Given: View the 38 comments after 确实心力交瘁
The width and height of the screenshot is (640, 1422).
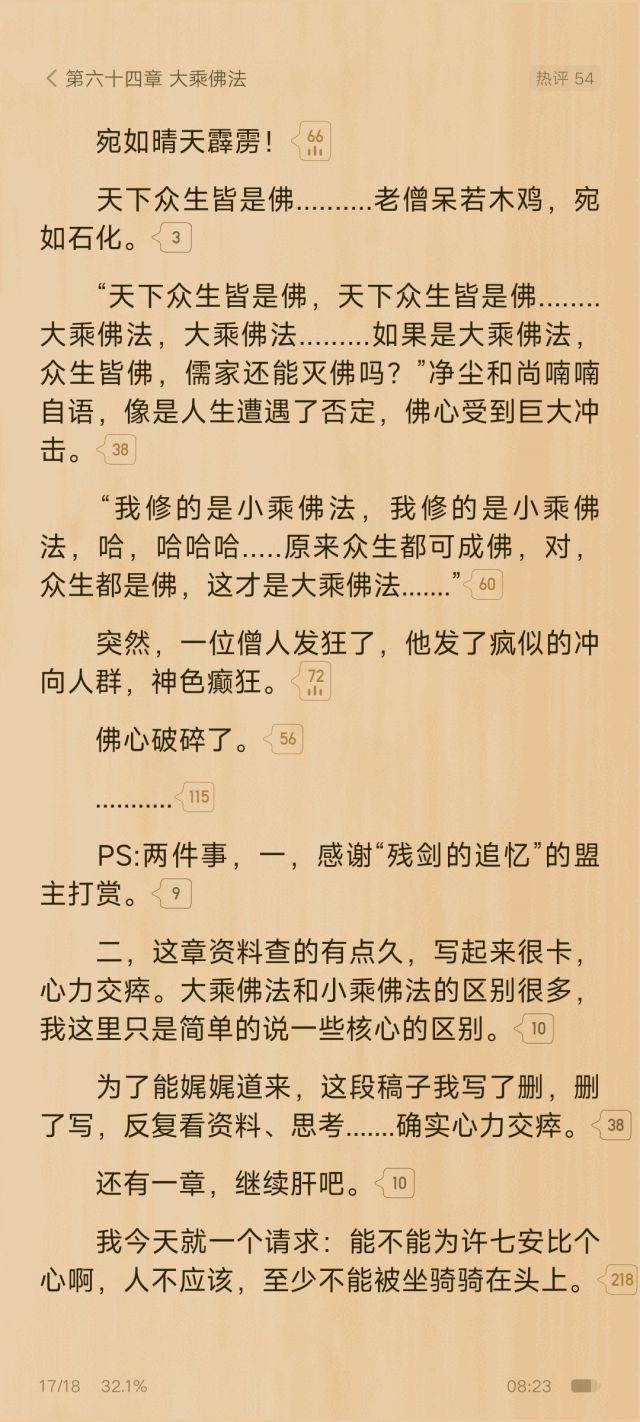Looking at the screenshot, I should (613, 1125).
